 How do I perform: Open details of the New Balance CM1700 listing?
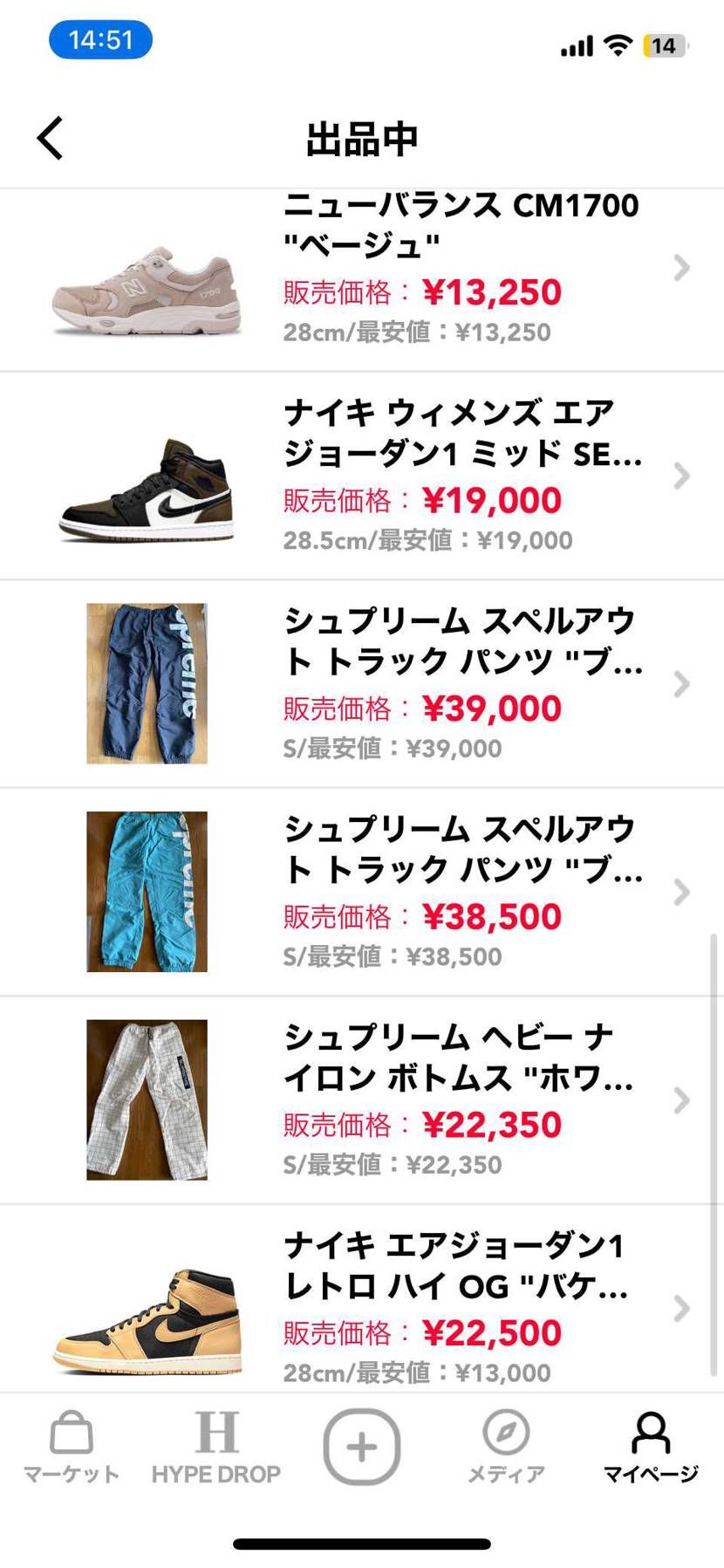tap(680, 269)
